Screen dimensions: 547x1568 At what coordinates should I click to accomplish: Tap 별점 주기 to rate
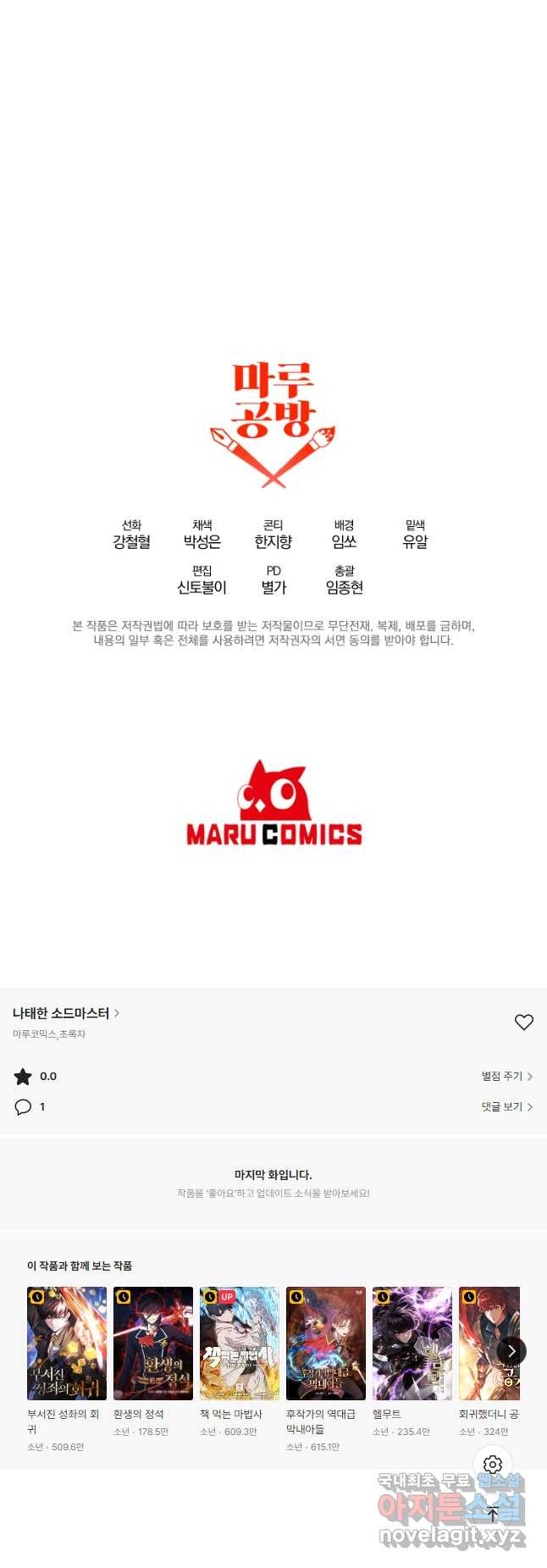pos(506,1077)
